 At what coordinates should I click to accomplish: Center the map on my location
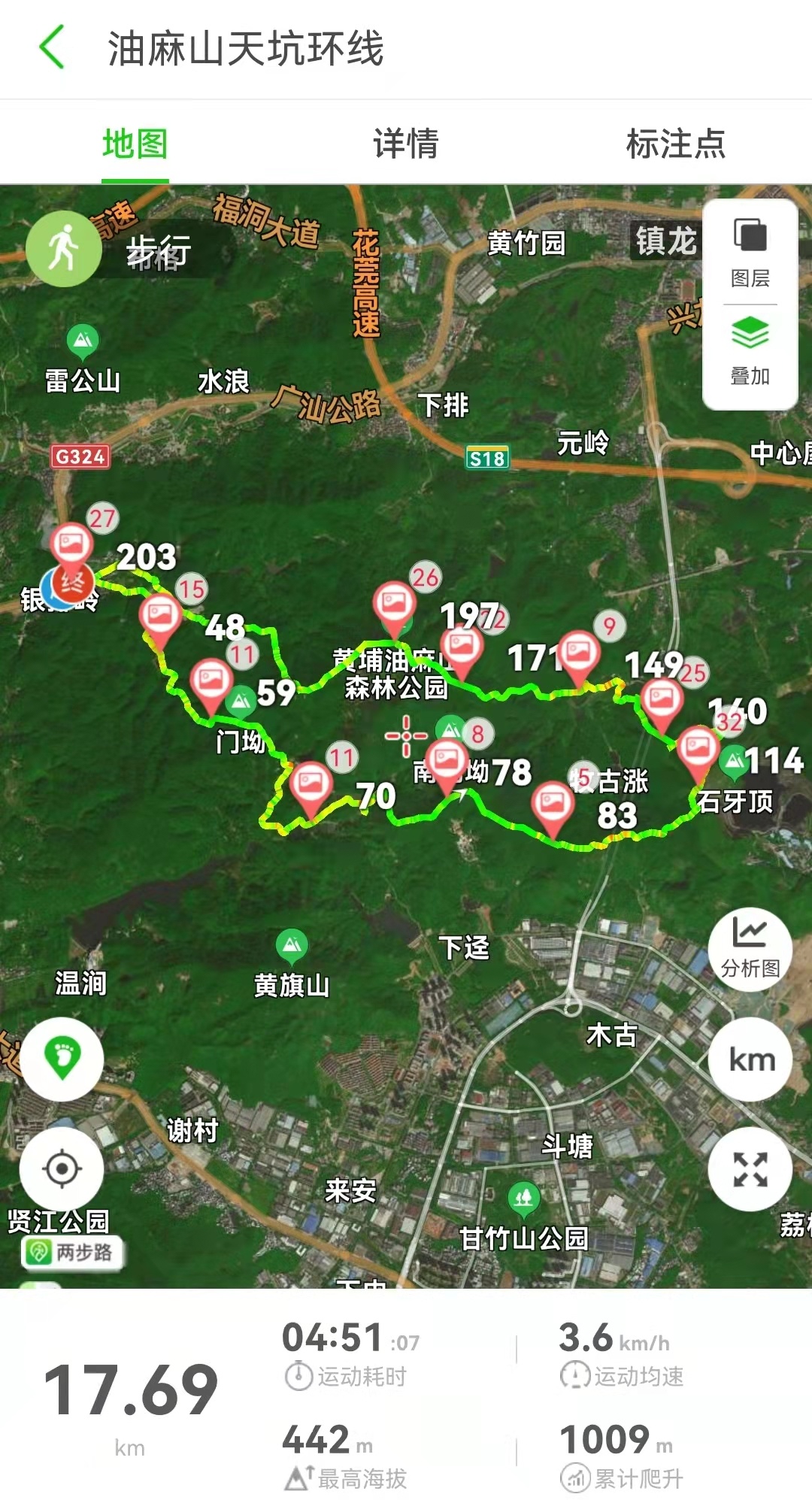(62, 1168)
